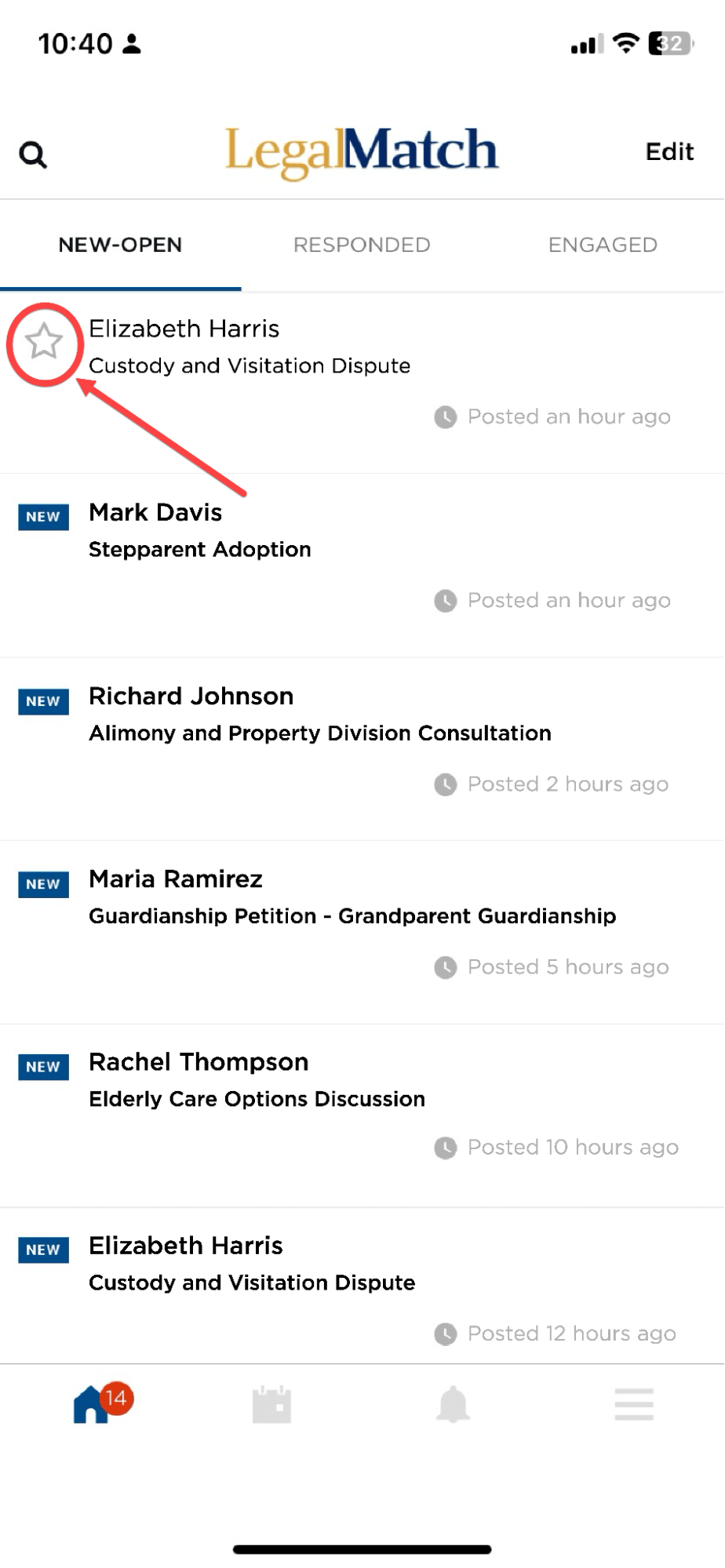Switch to the Responded tab
The height and width of the screenshot is (1568, 725).
pos(362,245)
